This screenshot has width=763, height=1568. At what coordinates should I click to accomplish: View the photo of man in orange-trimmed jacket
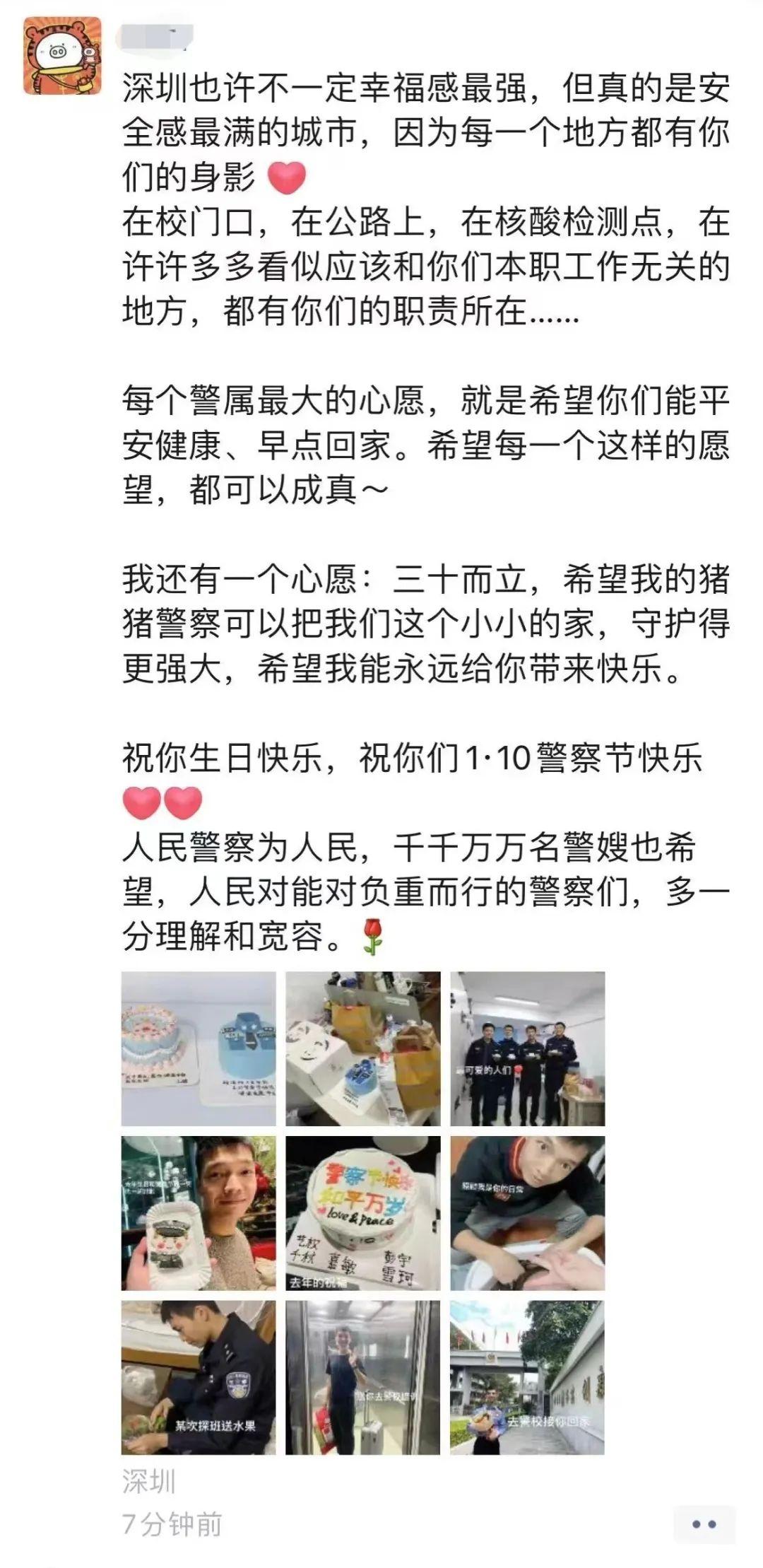click(x=528, y=1213)
